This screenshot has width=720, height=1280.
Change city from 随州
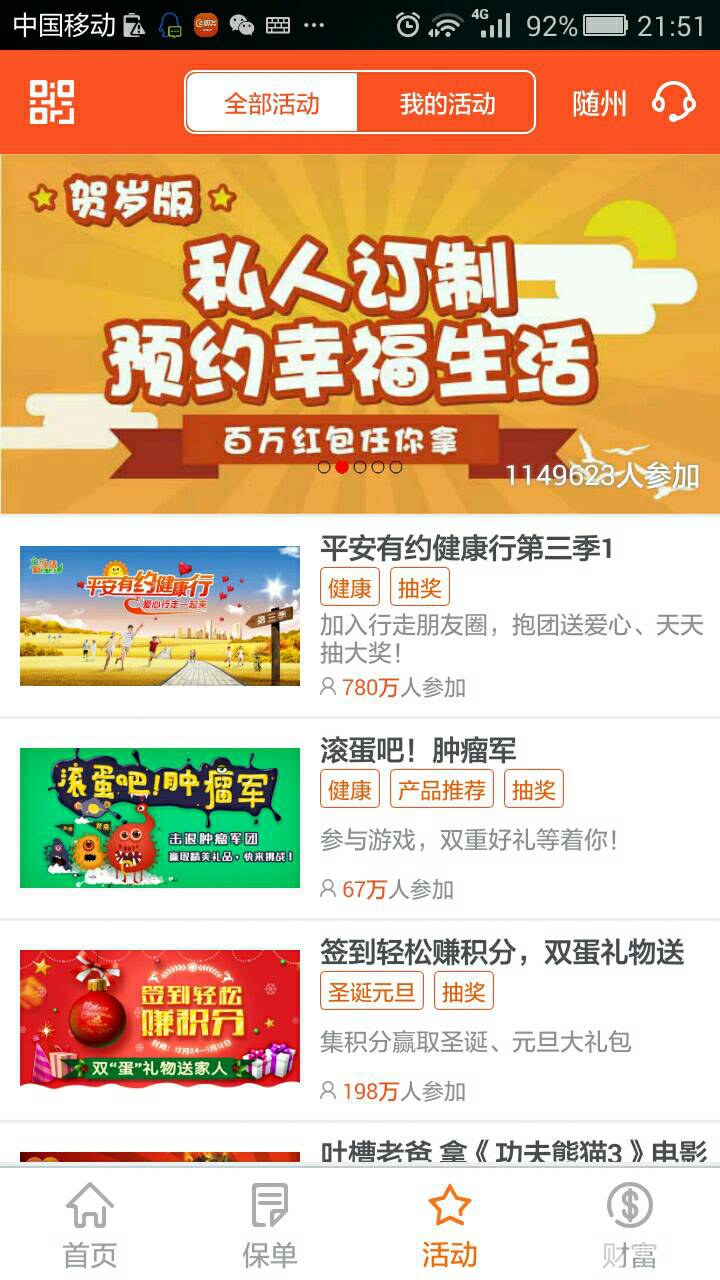(x=599, y=103)
